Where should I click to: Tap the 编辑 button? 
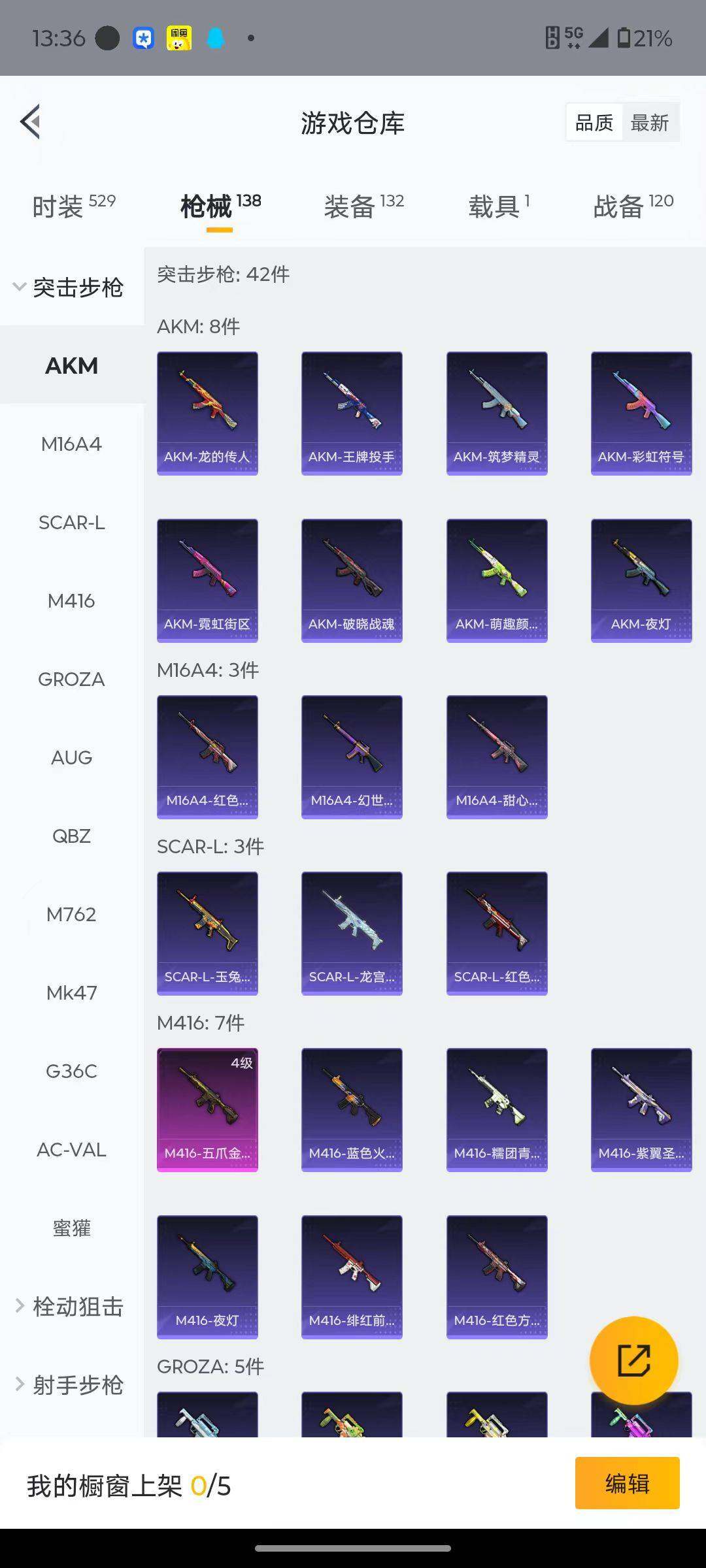(627, 1483)
